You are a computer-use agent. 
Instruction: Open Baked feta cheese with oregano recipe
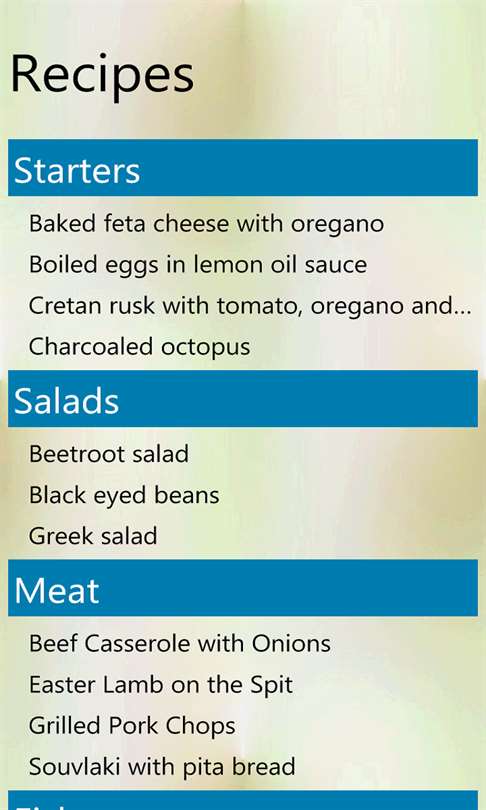click(206, 224)
